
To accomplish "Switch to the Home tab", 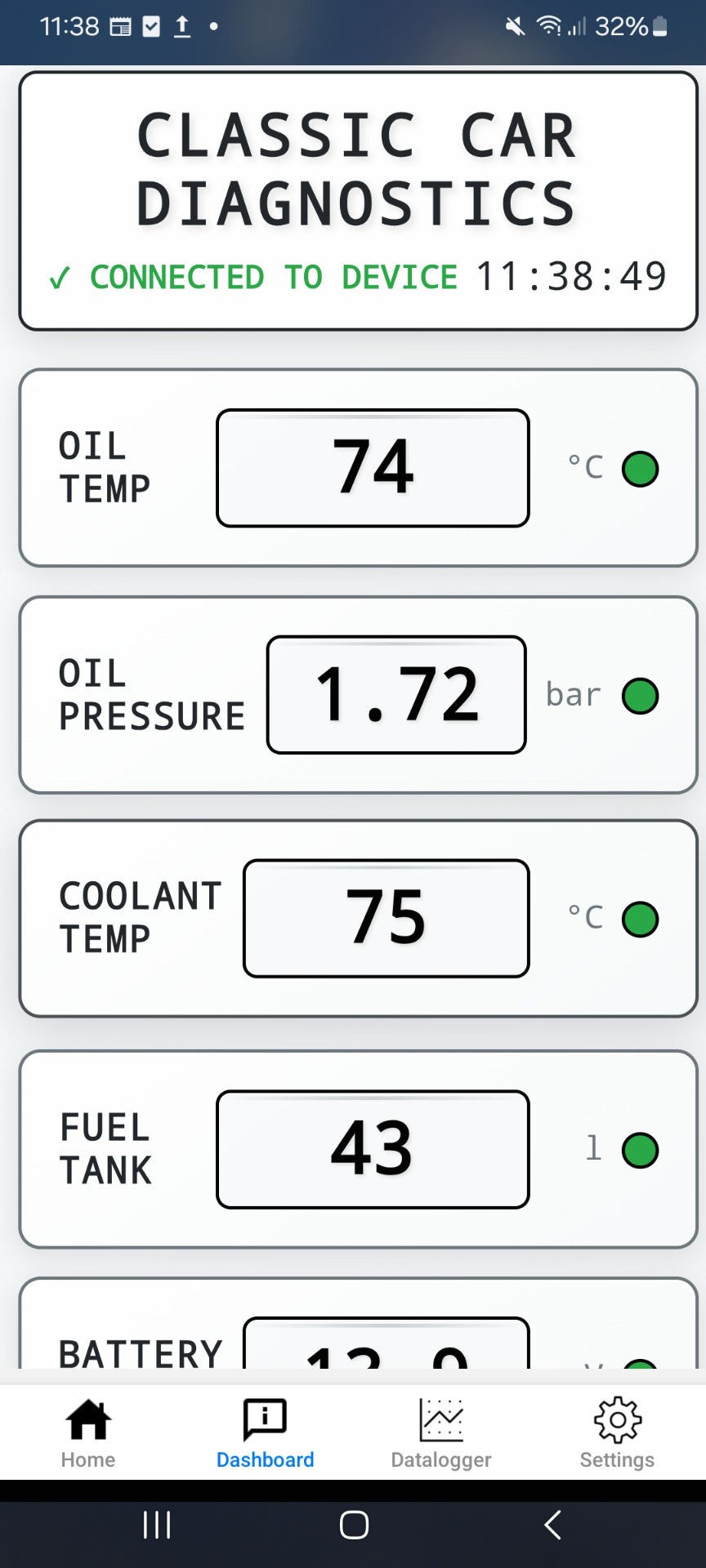I will [x=88, y=1433].
